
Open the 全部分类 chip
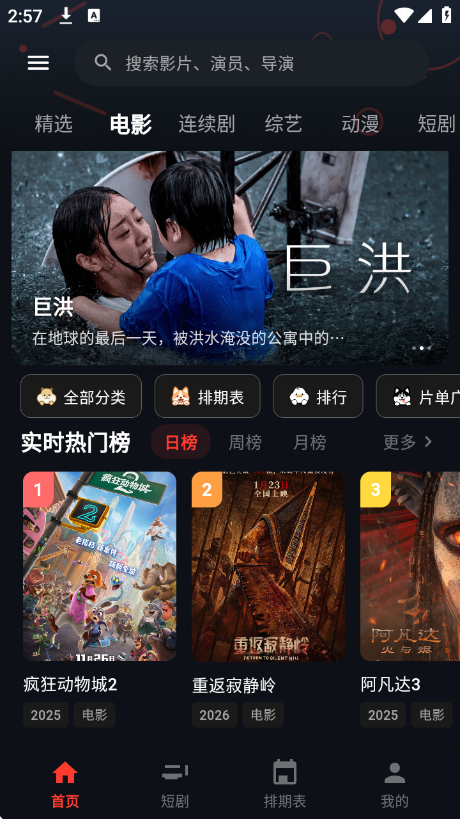(x=81, y=396)
